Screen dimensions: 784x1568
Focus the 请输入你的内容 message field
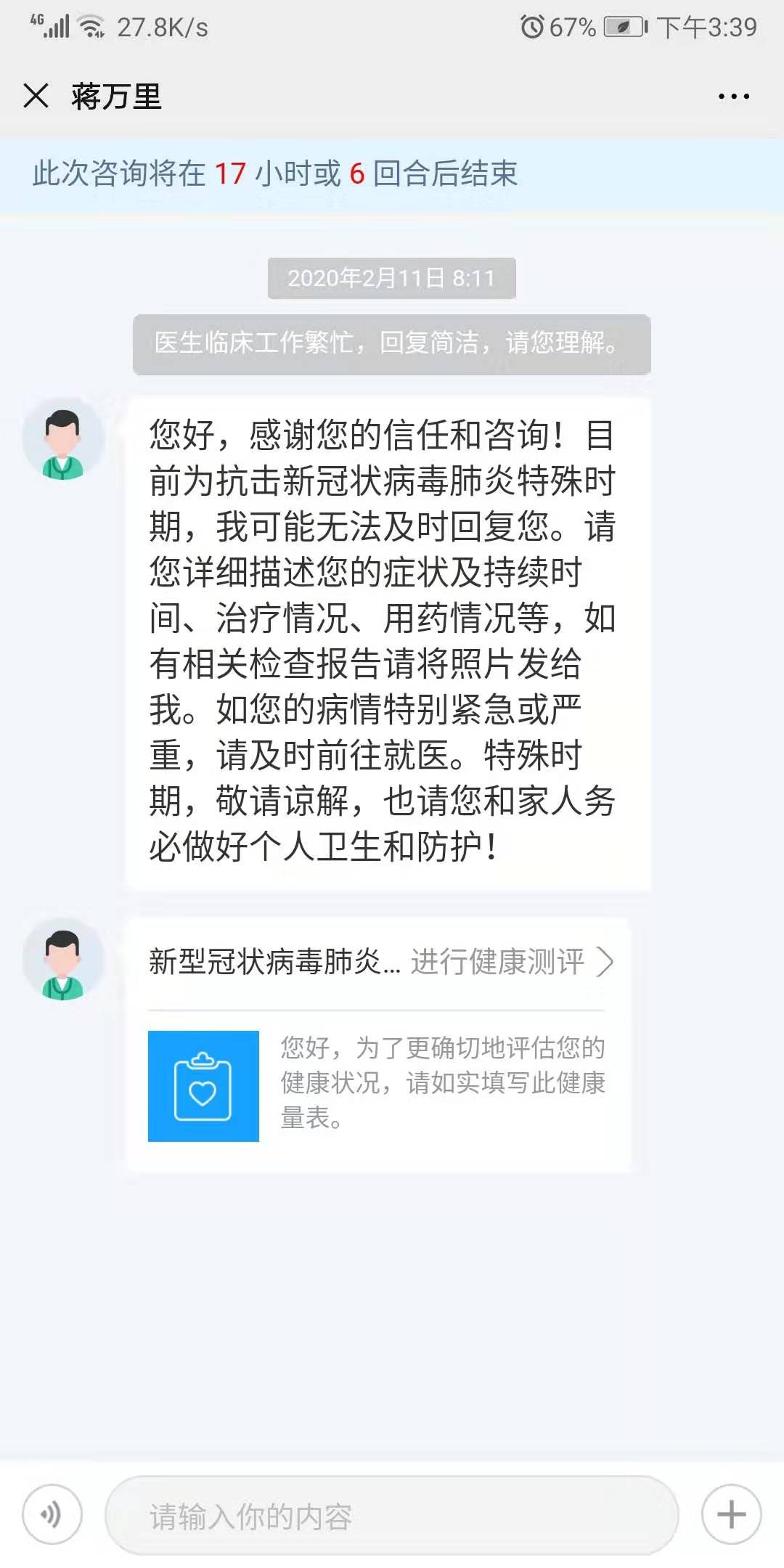(392, 1516)
